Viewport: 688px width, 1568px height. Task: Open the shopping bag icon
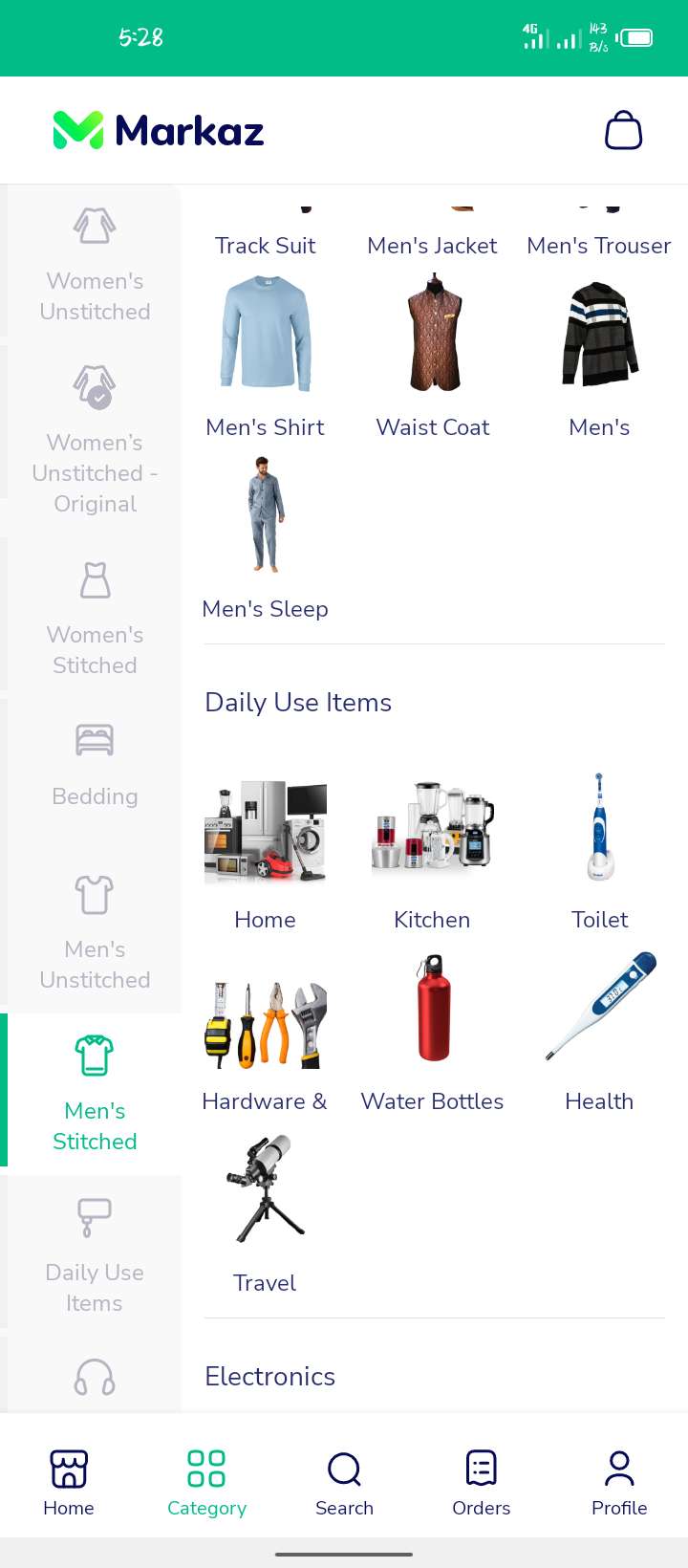tap(623, 130)
